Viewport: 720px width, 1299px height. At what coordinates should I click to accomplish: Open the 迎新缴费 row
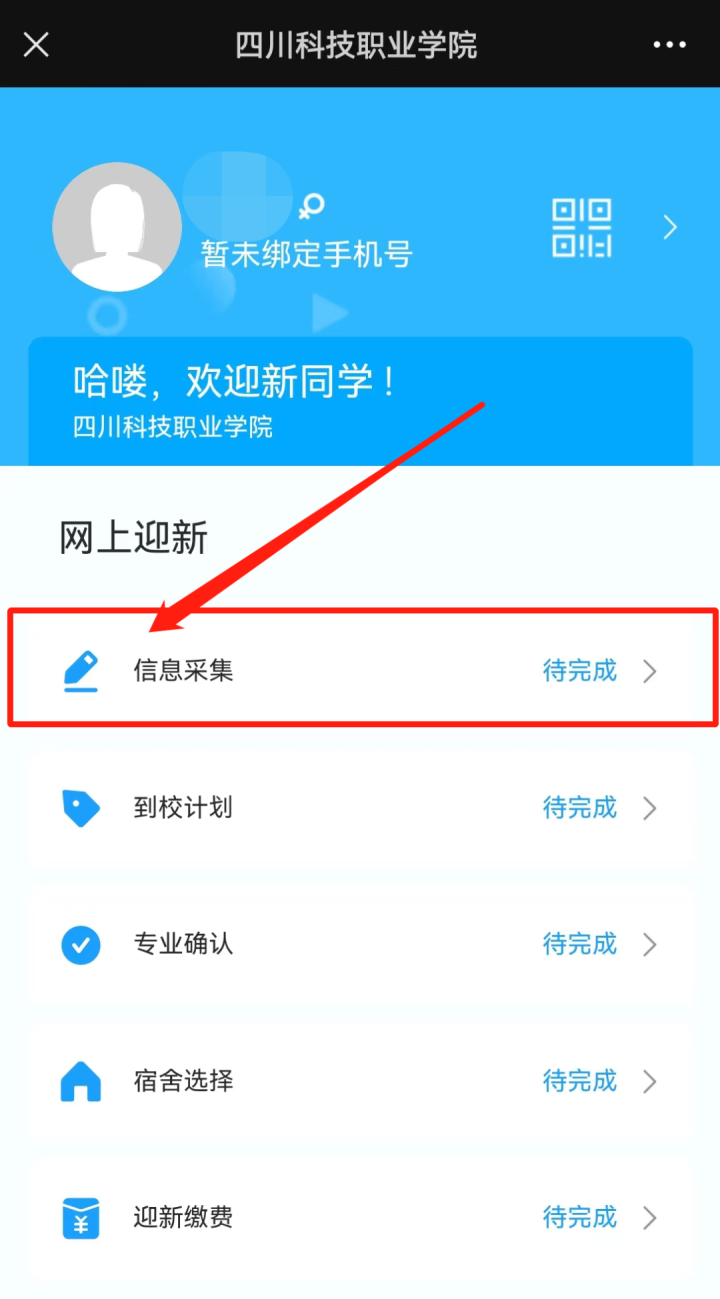(360, 1217)
